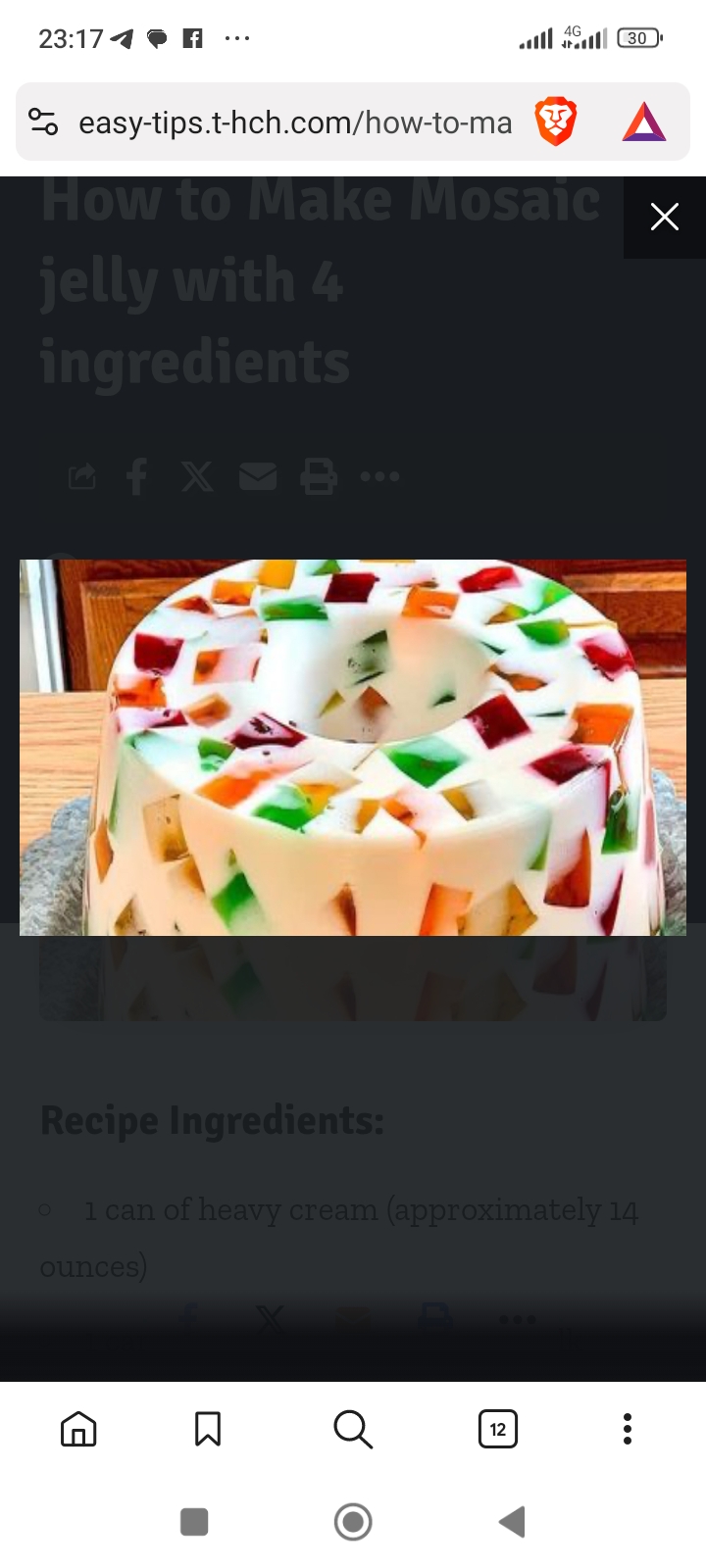Open the tab switcher showing 12

click(497, 1429)
